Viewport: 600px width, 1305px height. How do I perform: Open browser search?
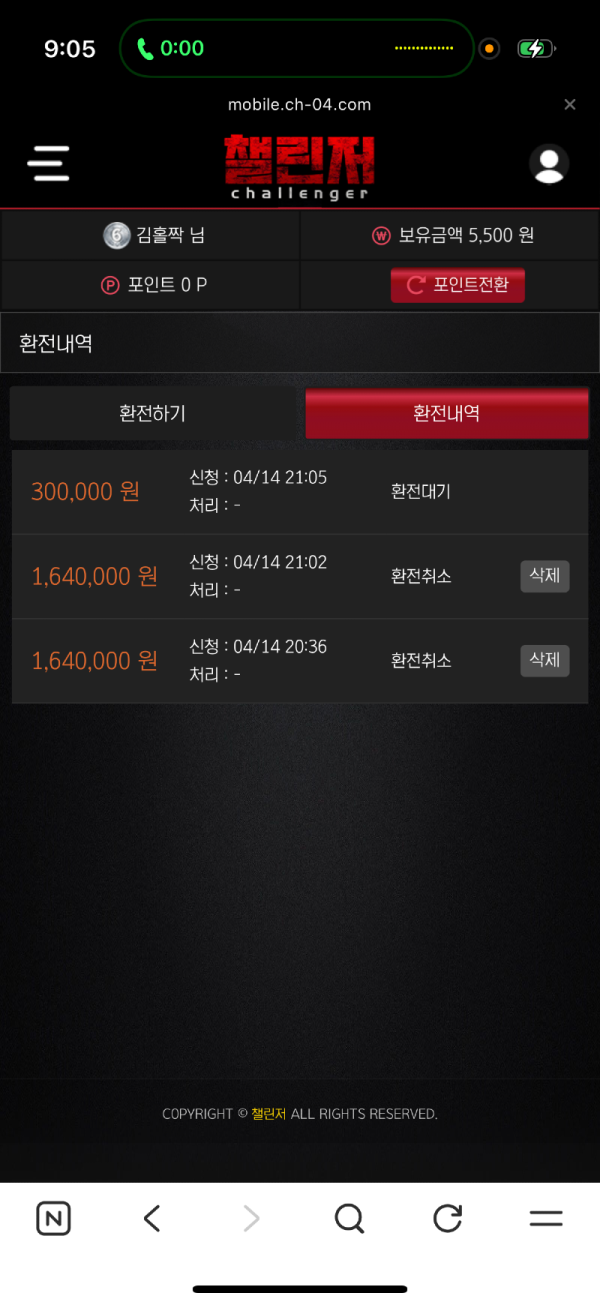pyautogui.click(x=349, y=1218)
